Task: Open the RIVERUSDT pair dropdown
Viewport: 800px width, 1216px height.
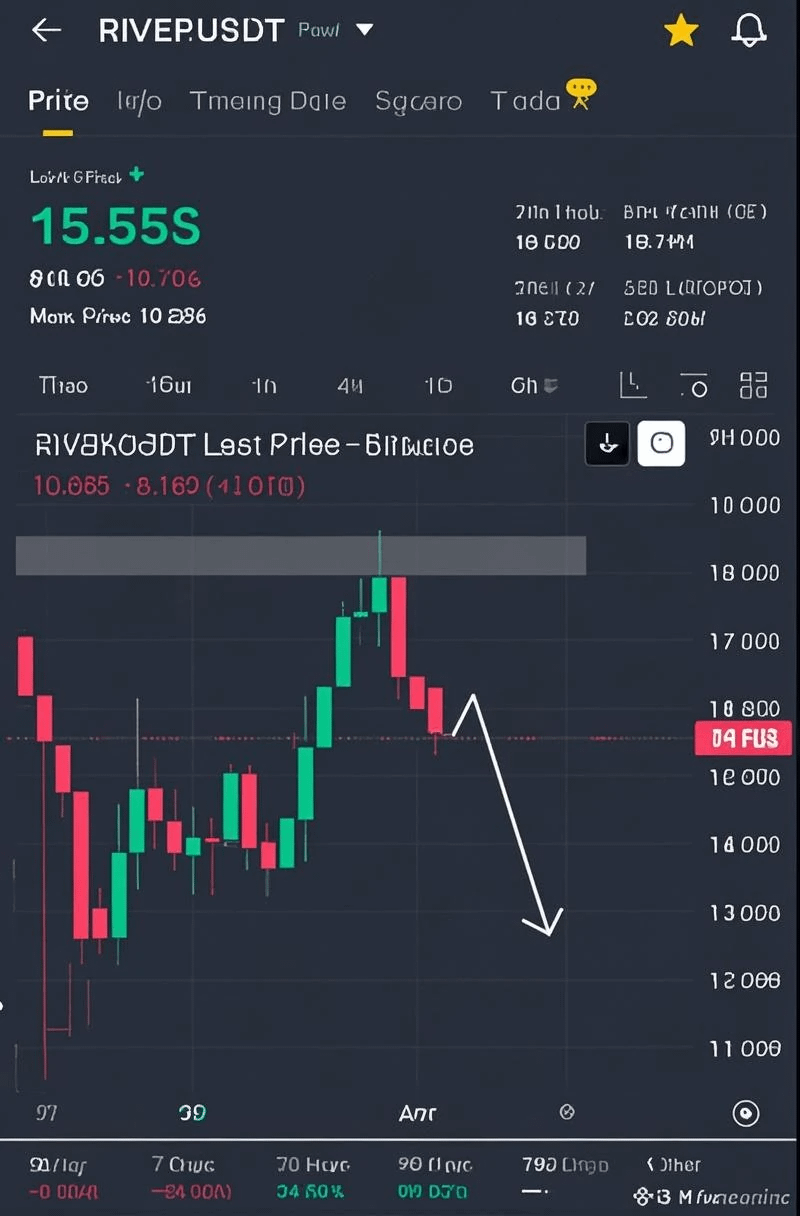Action: [x=365, y=30]
